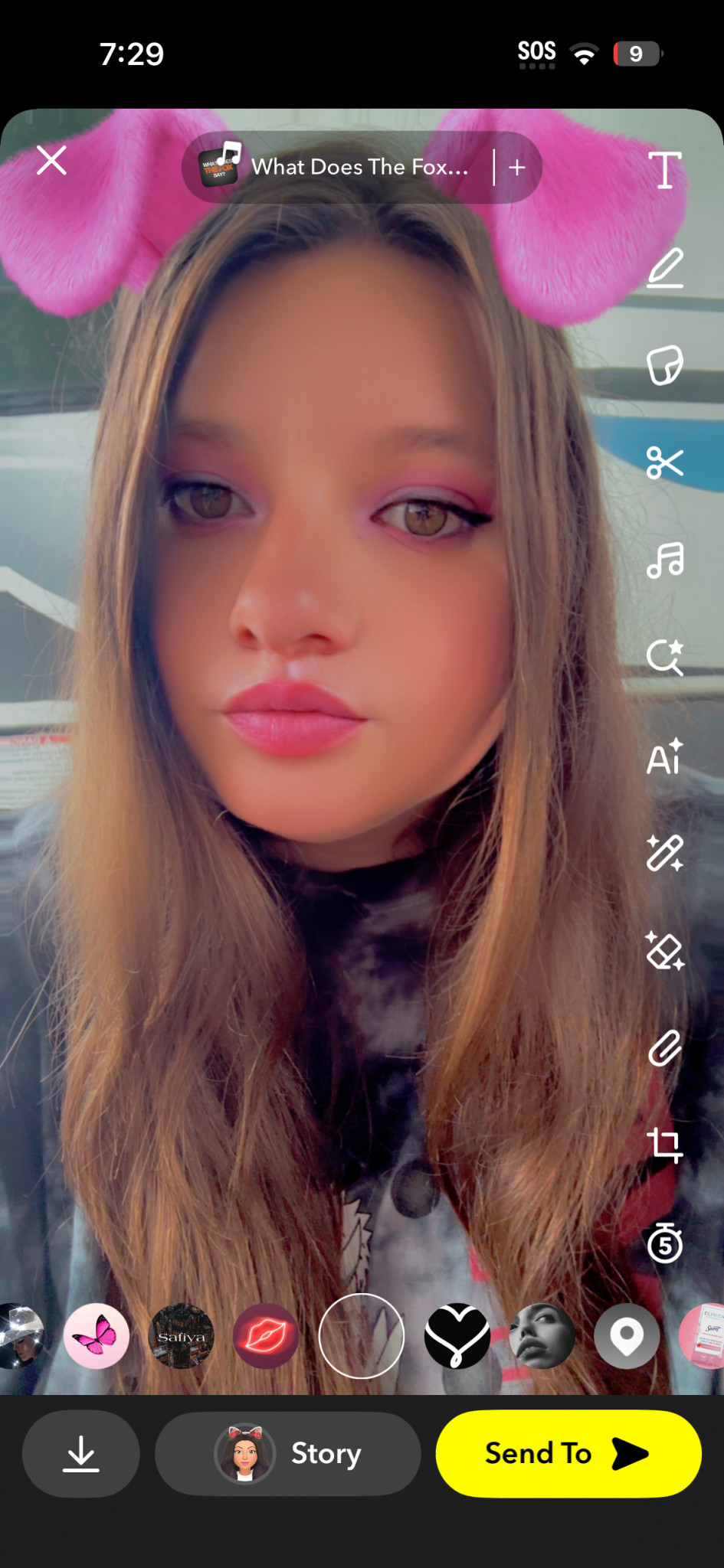
Task: Open the music note tool
Action: (664, 560)
